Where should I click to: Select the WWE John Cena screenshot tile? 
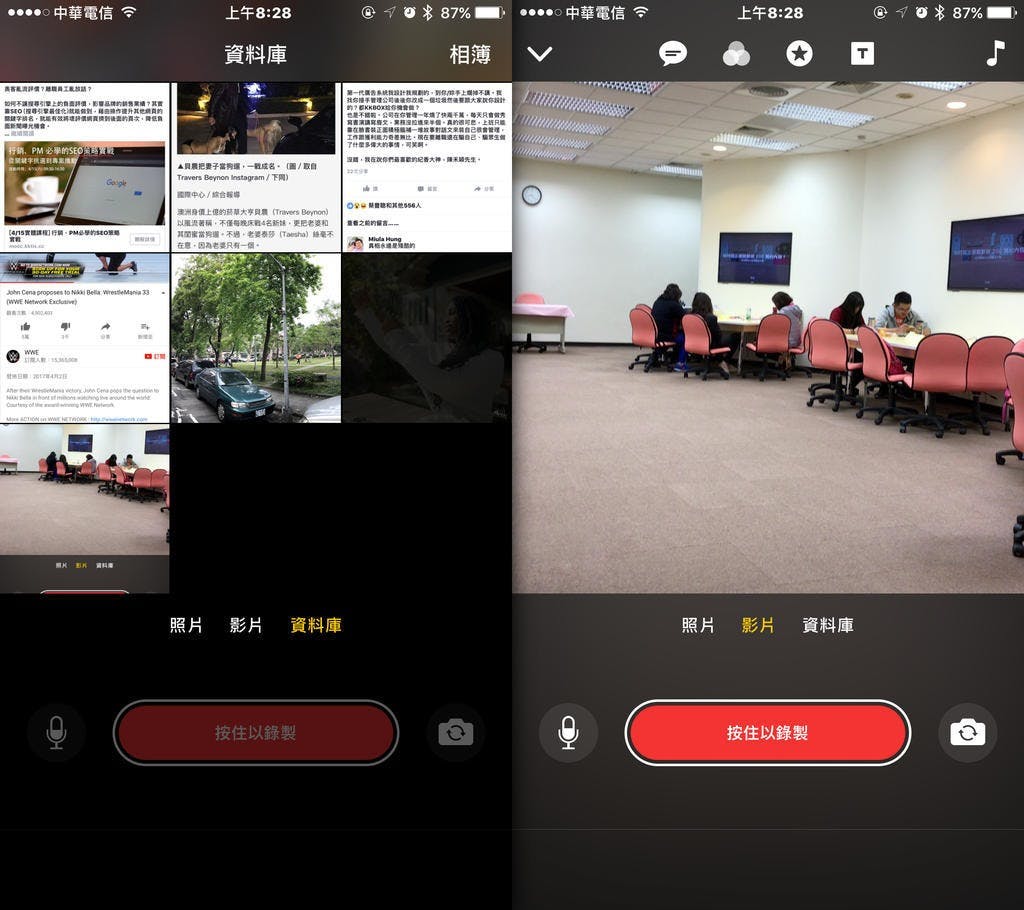pos(85,338)
